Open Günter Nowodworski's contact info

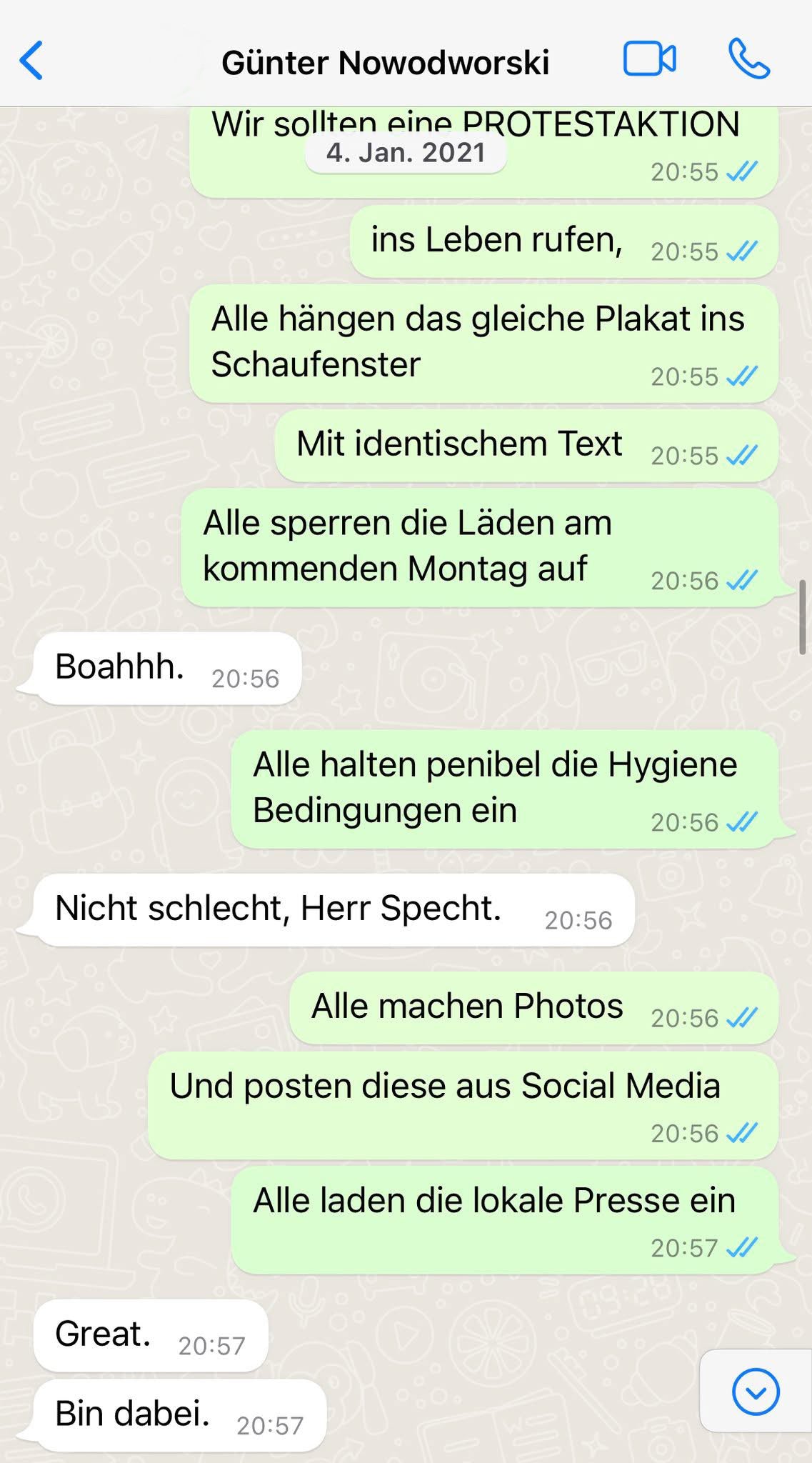click(385, 63)
